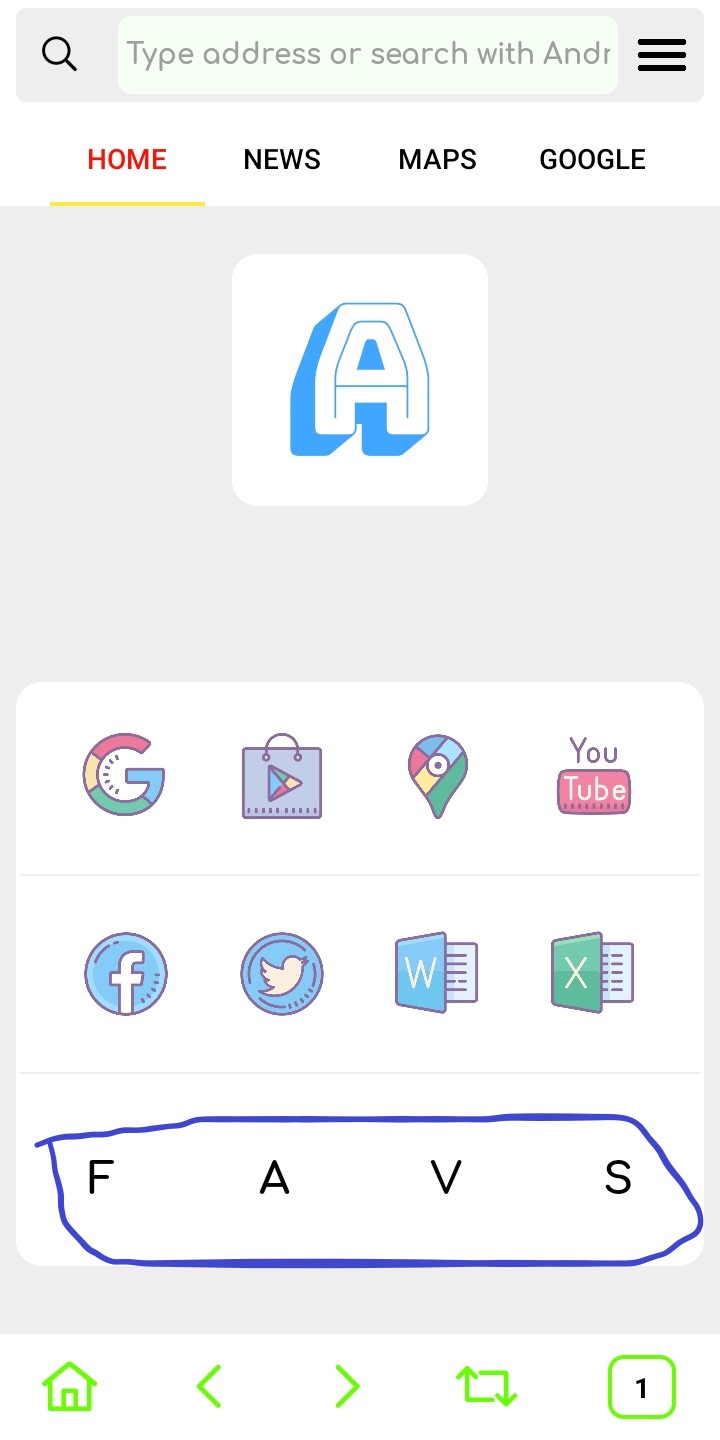Select the HOME tab
720x1440 pixels.
[x=127, y=160]
